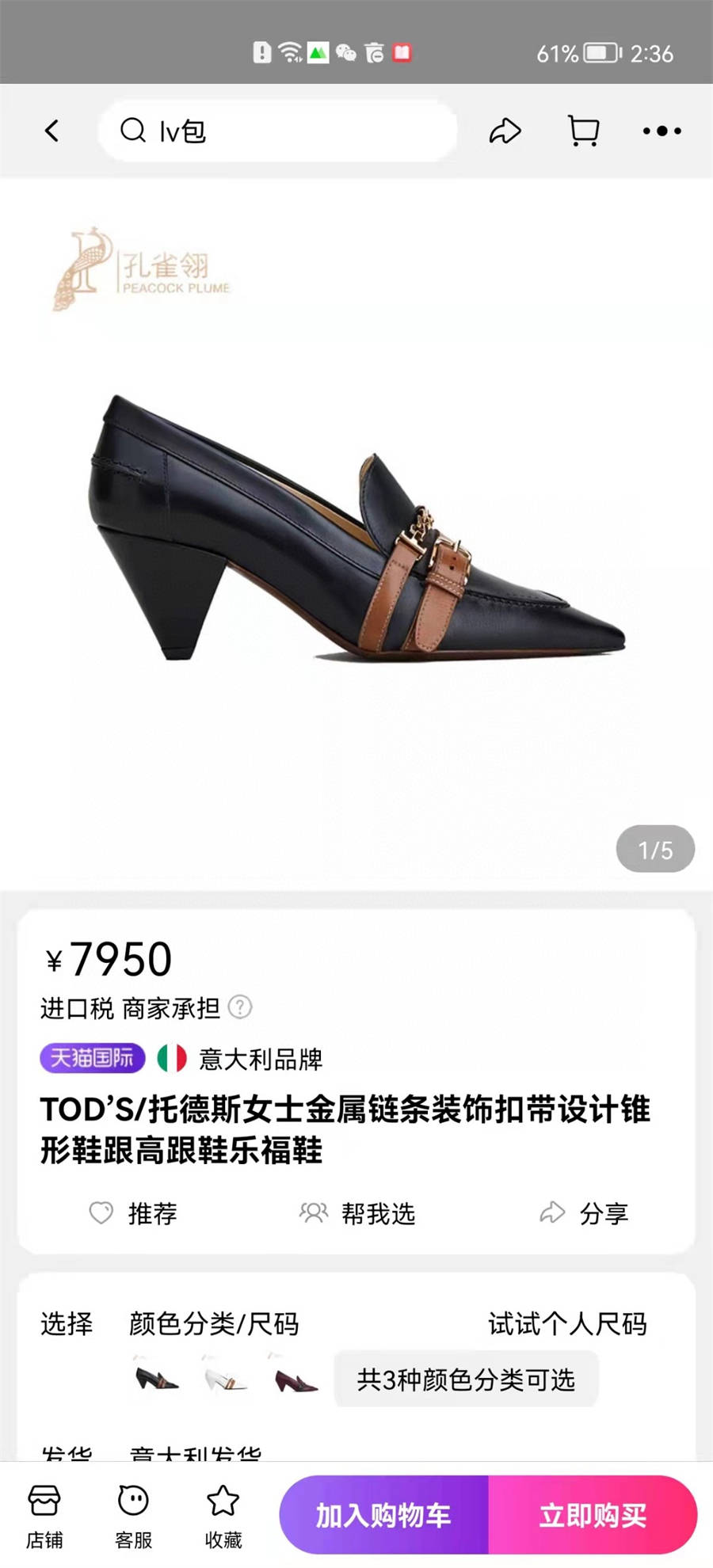Open the three-dot overflow menu

click(662, 131)
